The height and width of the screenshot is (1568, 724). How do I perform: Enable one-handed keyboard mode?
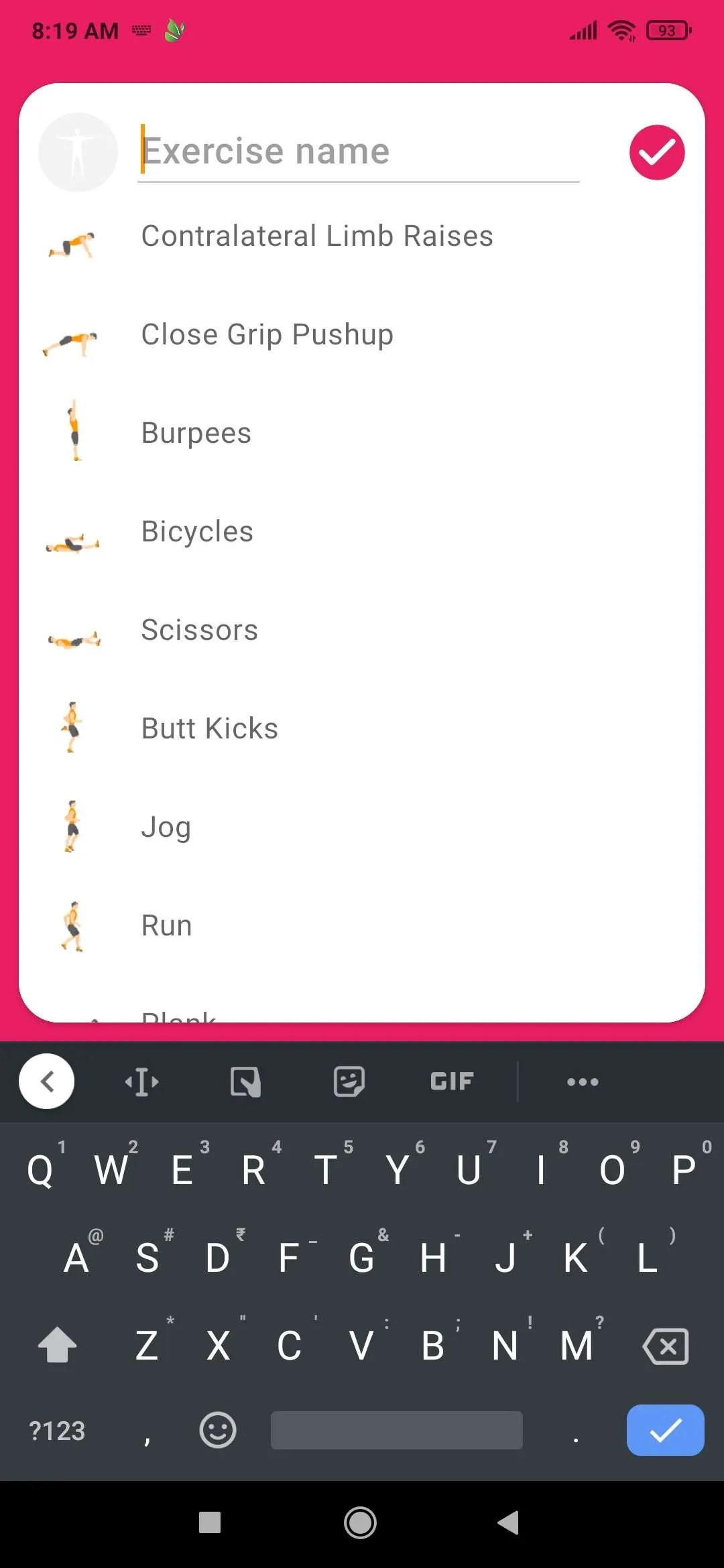(245, 1081)
